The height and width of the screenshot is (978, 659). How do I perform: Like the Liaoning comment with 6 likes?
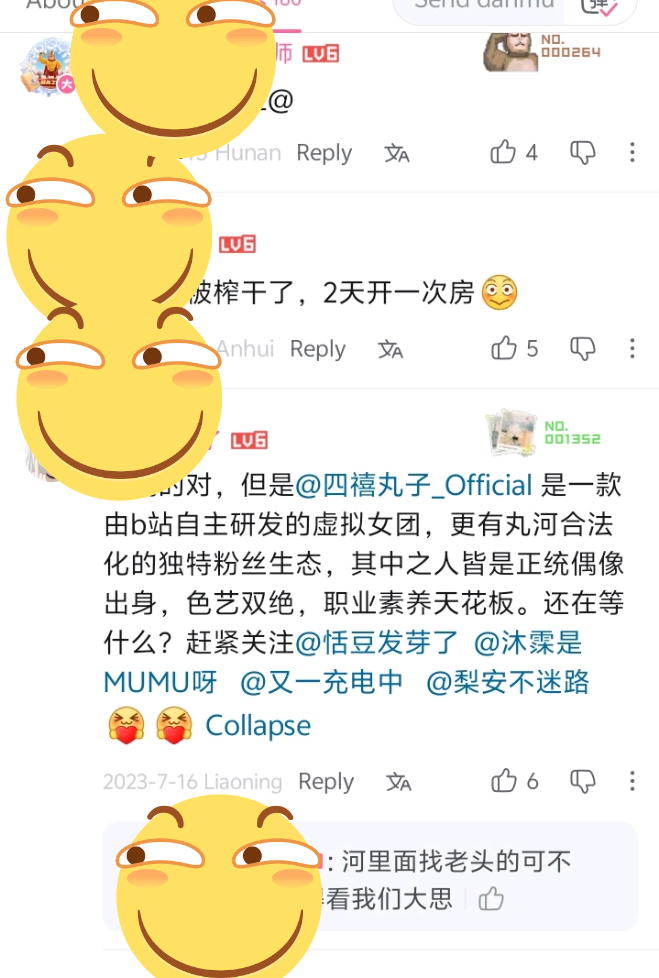click(x=504, y=781)
